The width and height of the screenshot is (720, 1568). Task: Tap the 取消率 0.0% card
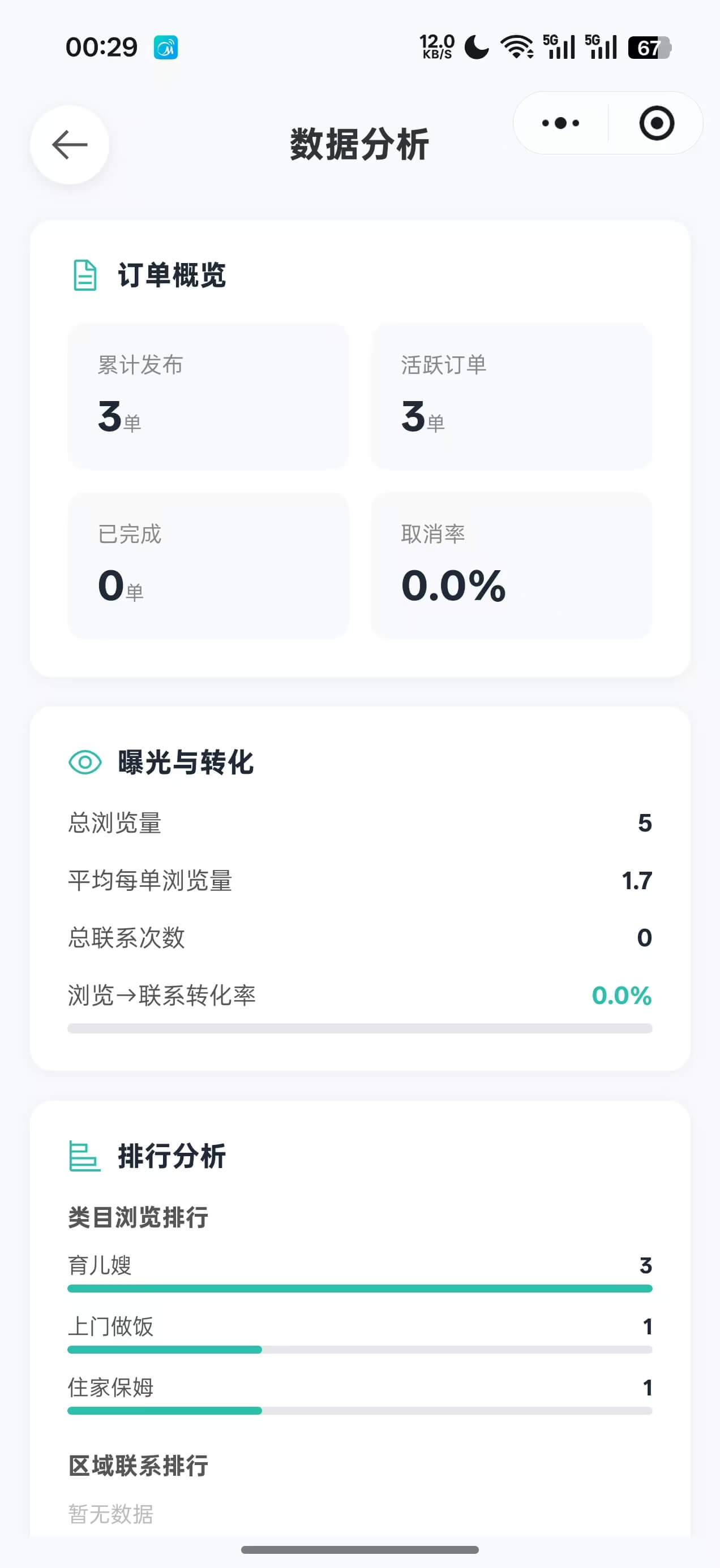click(512, 565)
